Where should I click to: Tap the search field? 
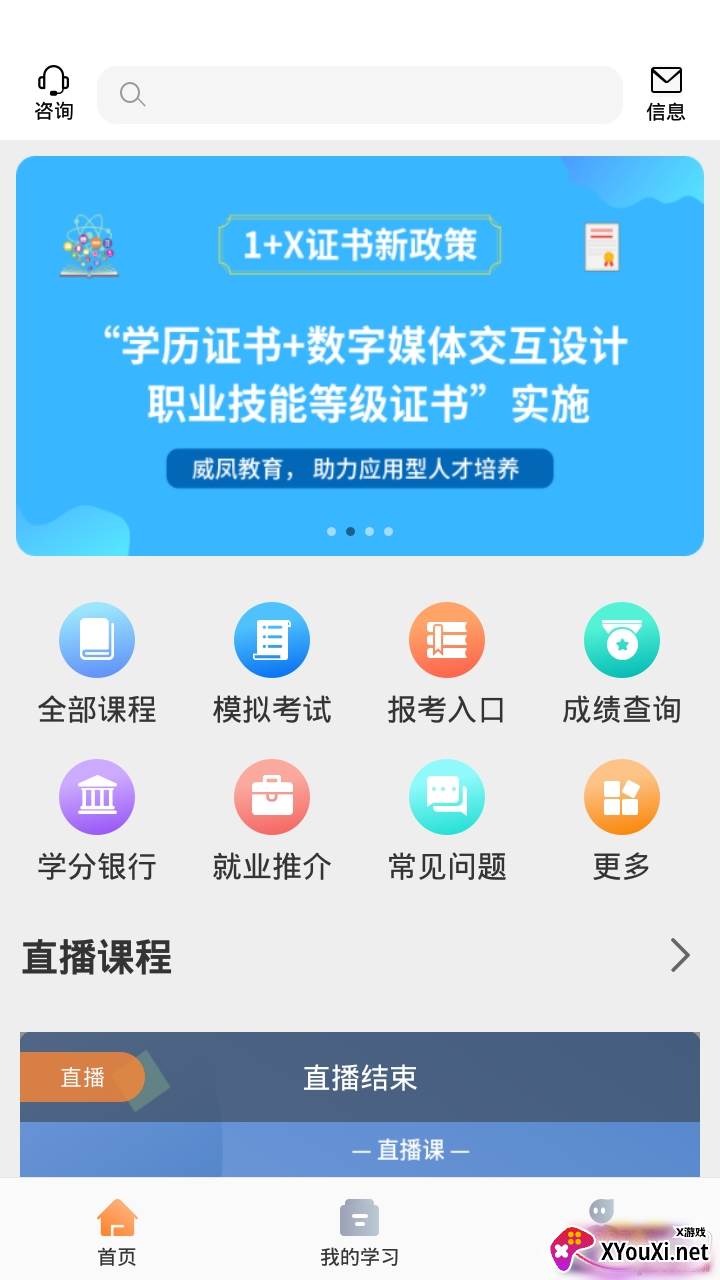[x=360, y=95]
